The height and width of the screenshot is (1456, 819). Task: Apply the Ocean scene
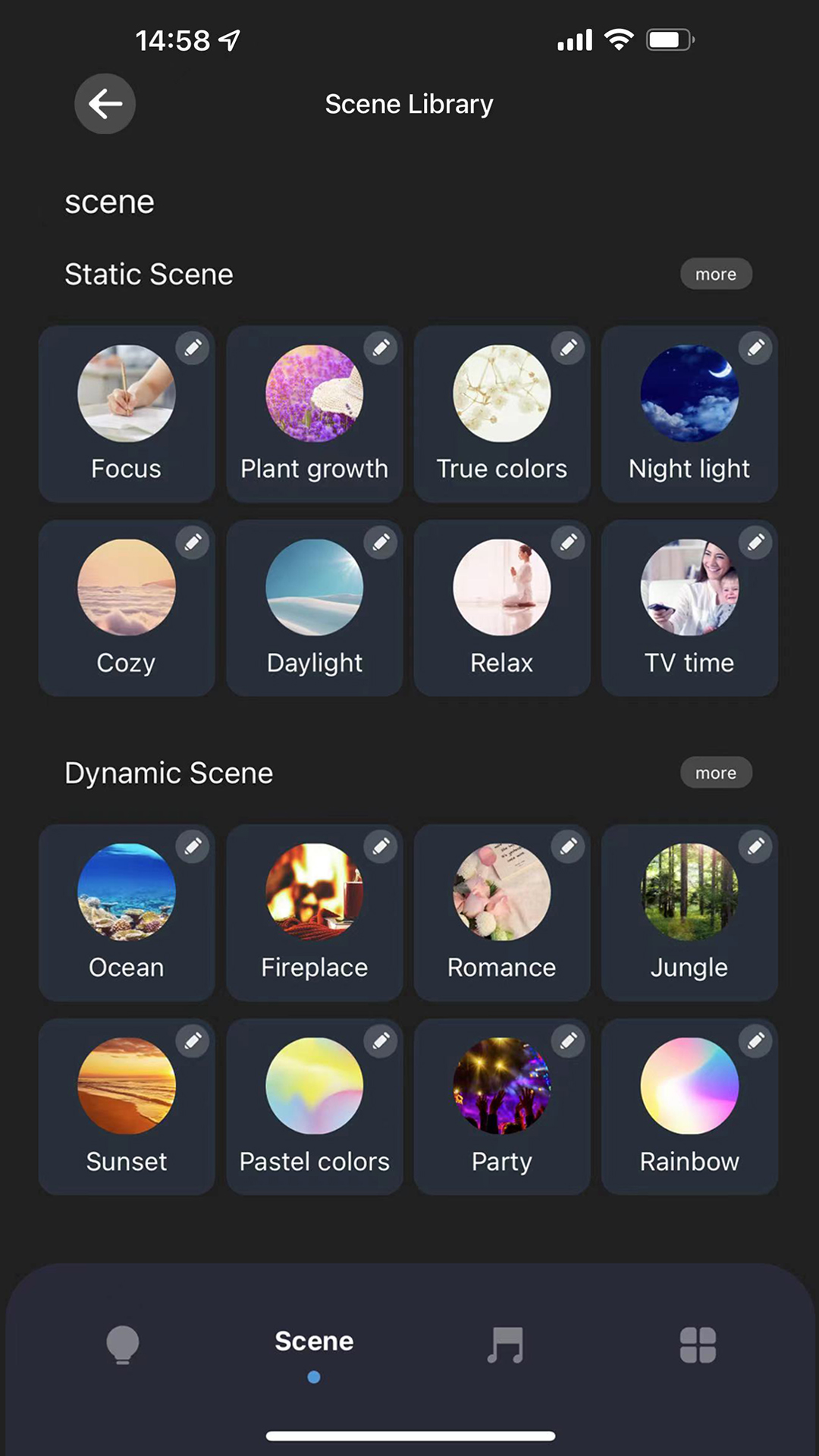[127, 912]
